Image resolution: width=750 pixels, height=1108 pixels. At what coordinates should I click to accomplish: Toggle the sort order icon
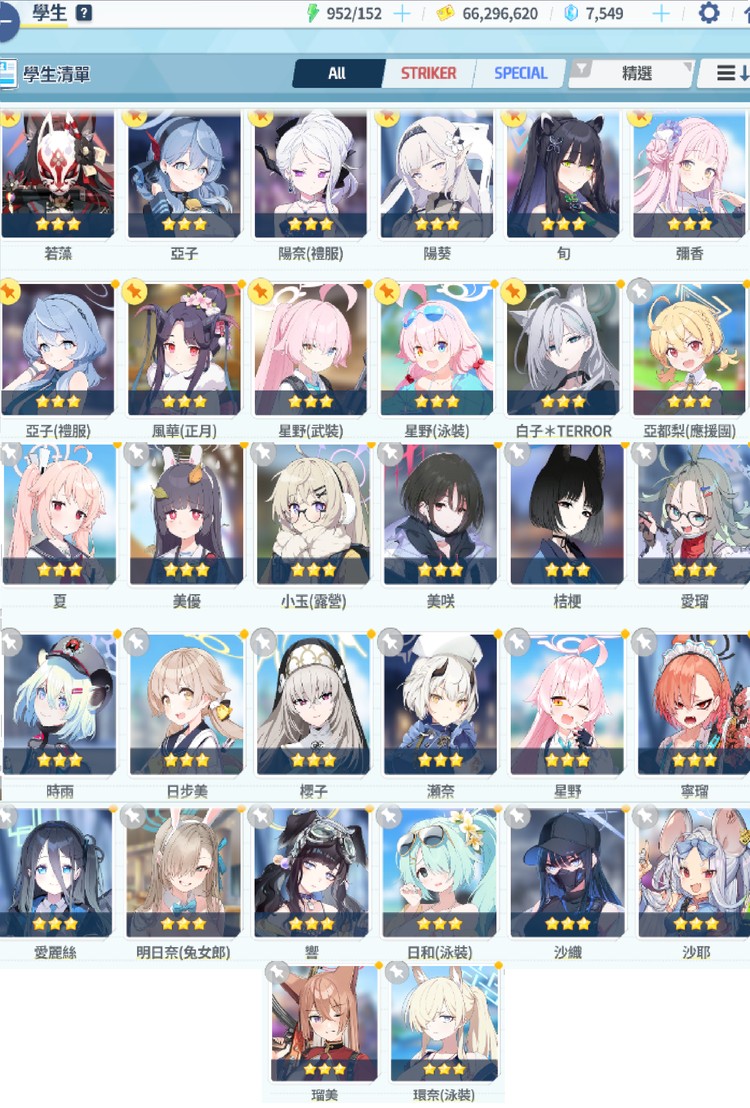coord(733,73)
